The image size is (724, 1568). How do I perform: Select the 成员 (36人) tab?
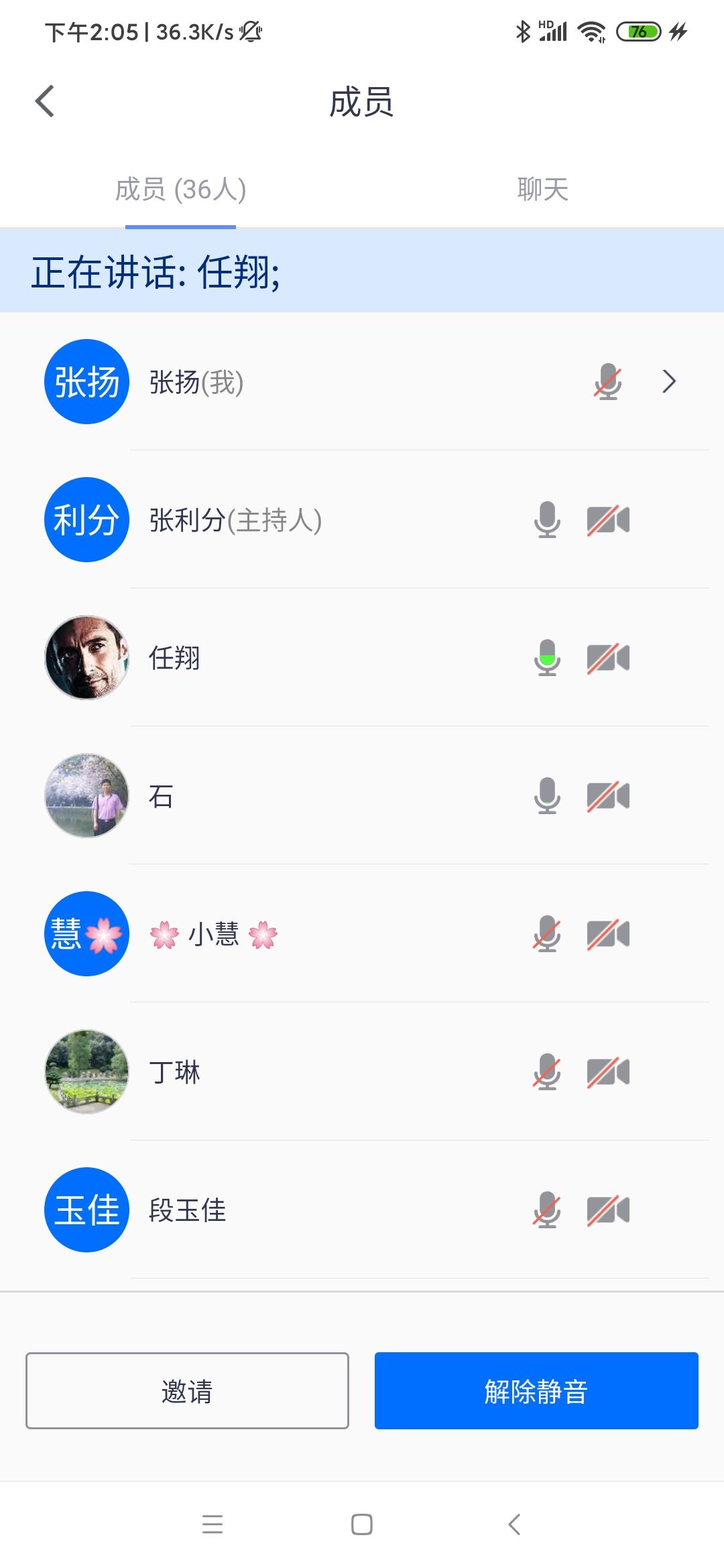pyautogui.click(x=180, y=190)
